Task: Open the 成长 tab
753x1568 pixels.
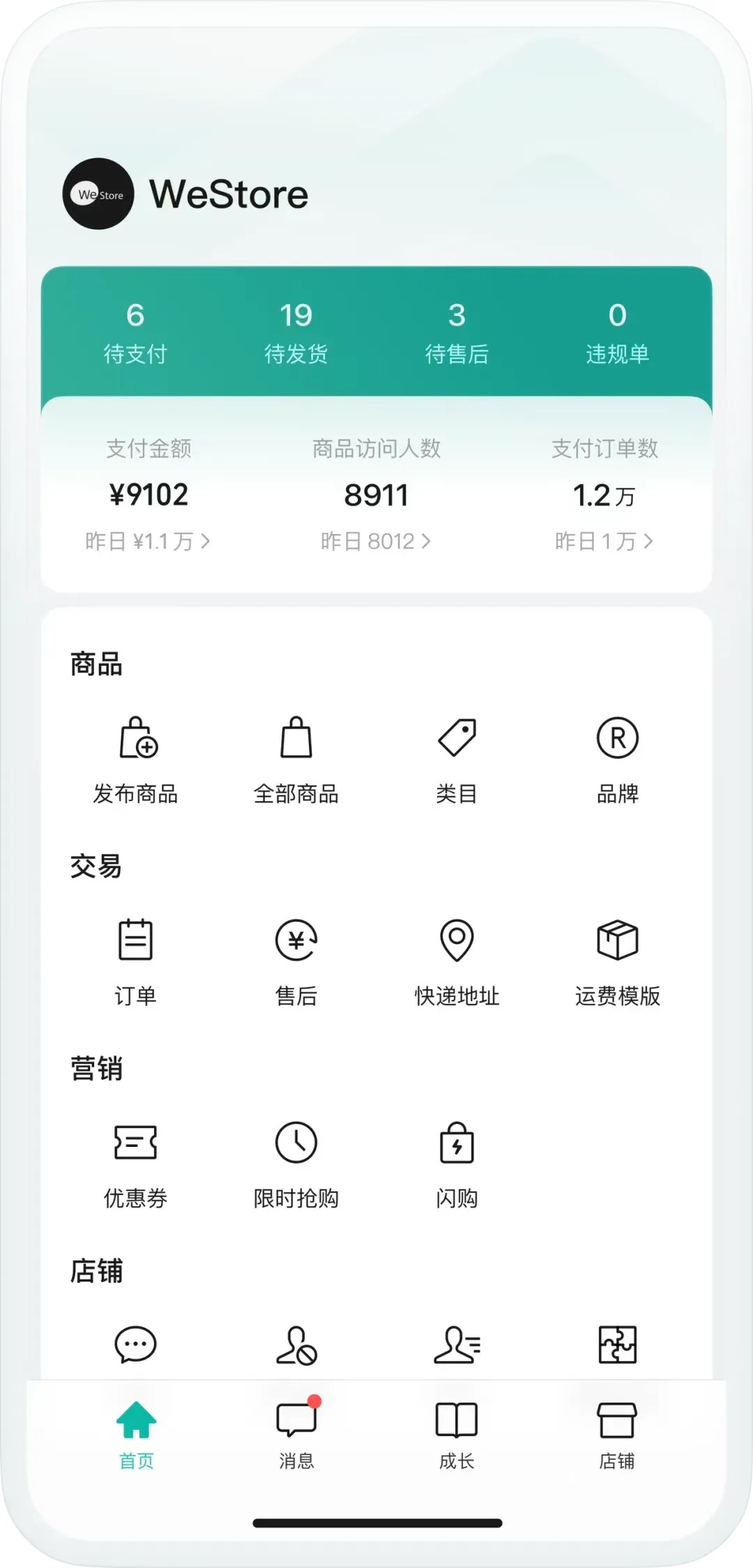Action: click(457, 1433)
